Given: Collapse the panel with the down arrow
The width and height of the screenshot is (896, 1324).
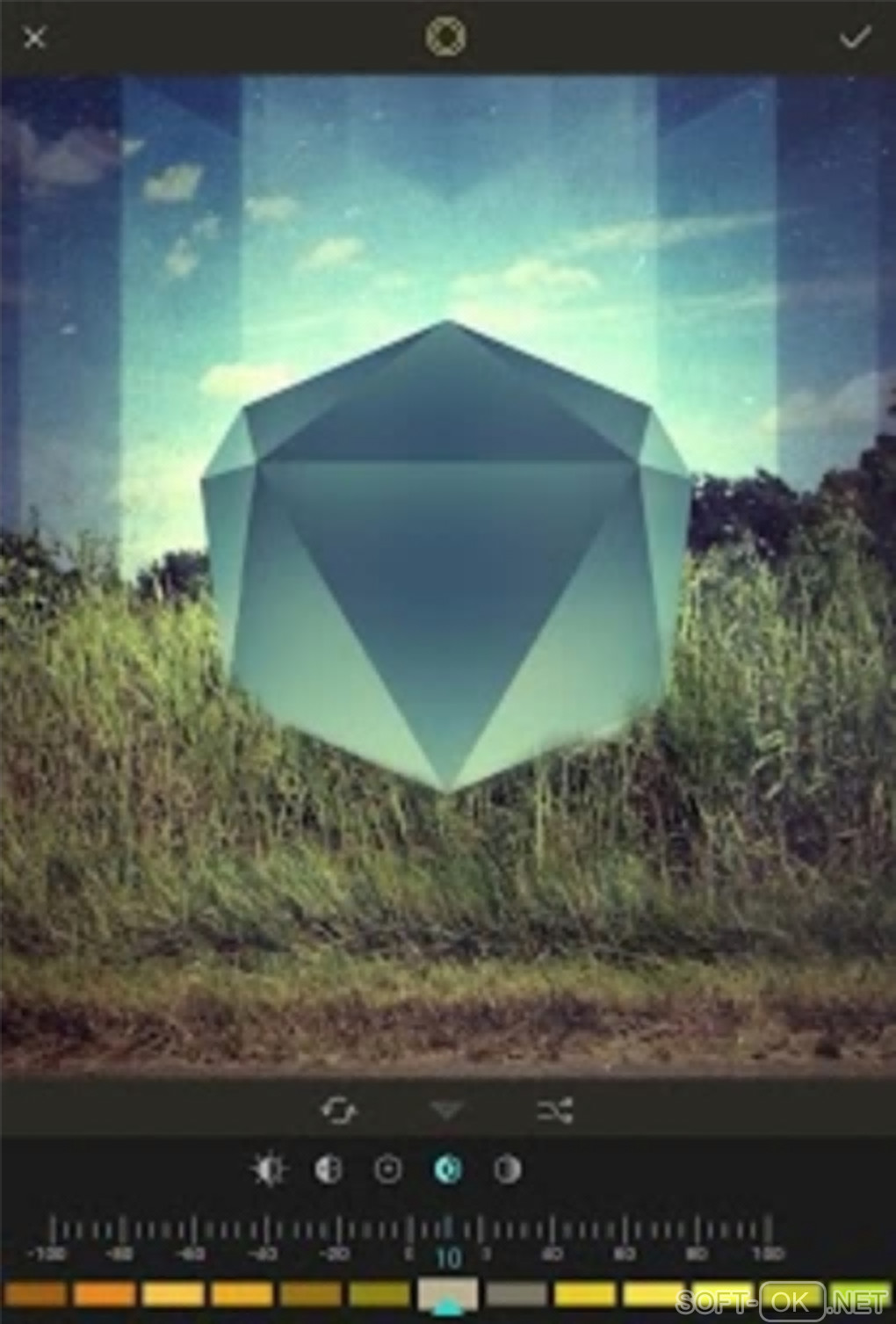Looking at the screenshot, I should point(447,1111).
